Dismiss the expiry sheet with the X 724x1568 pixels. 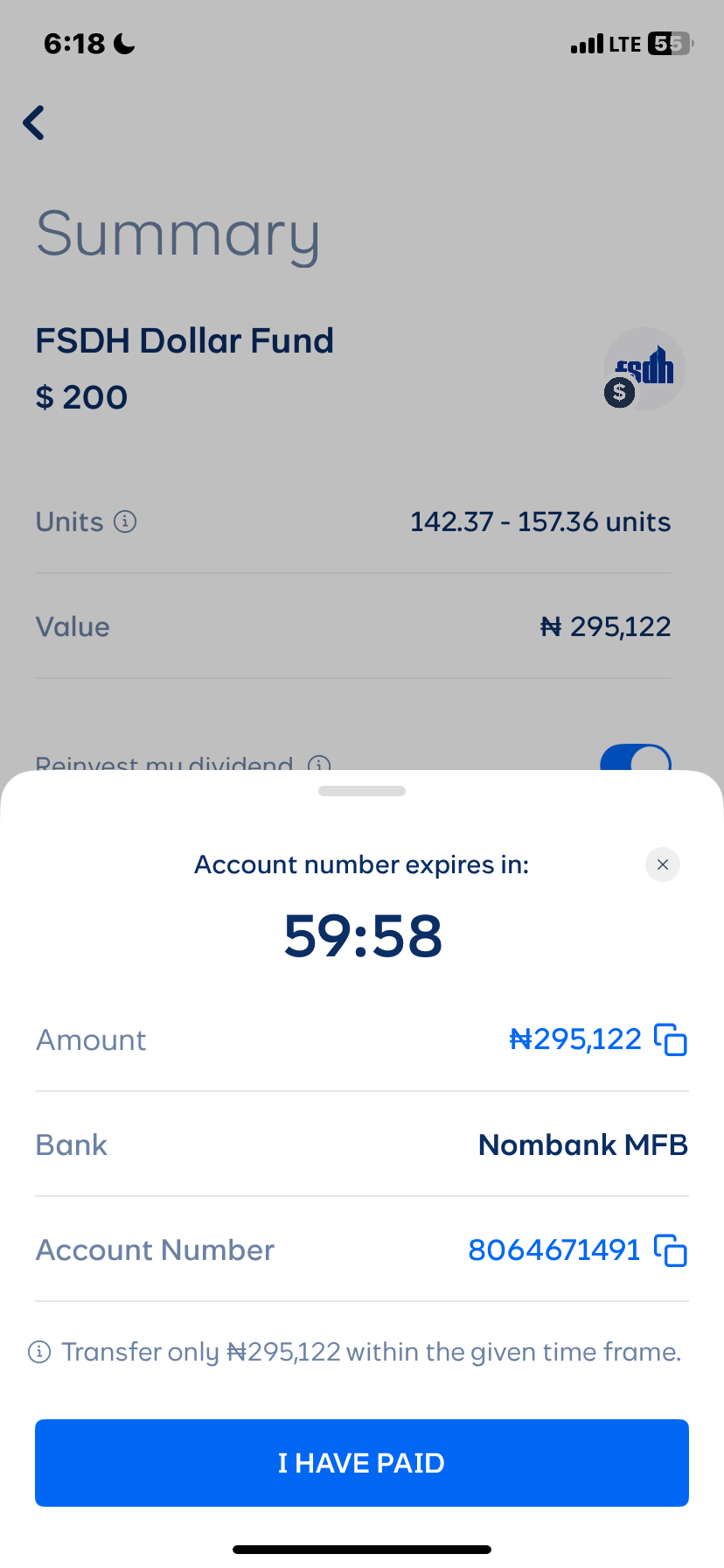click(662, 864)
